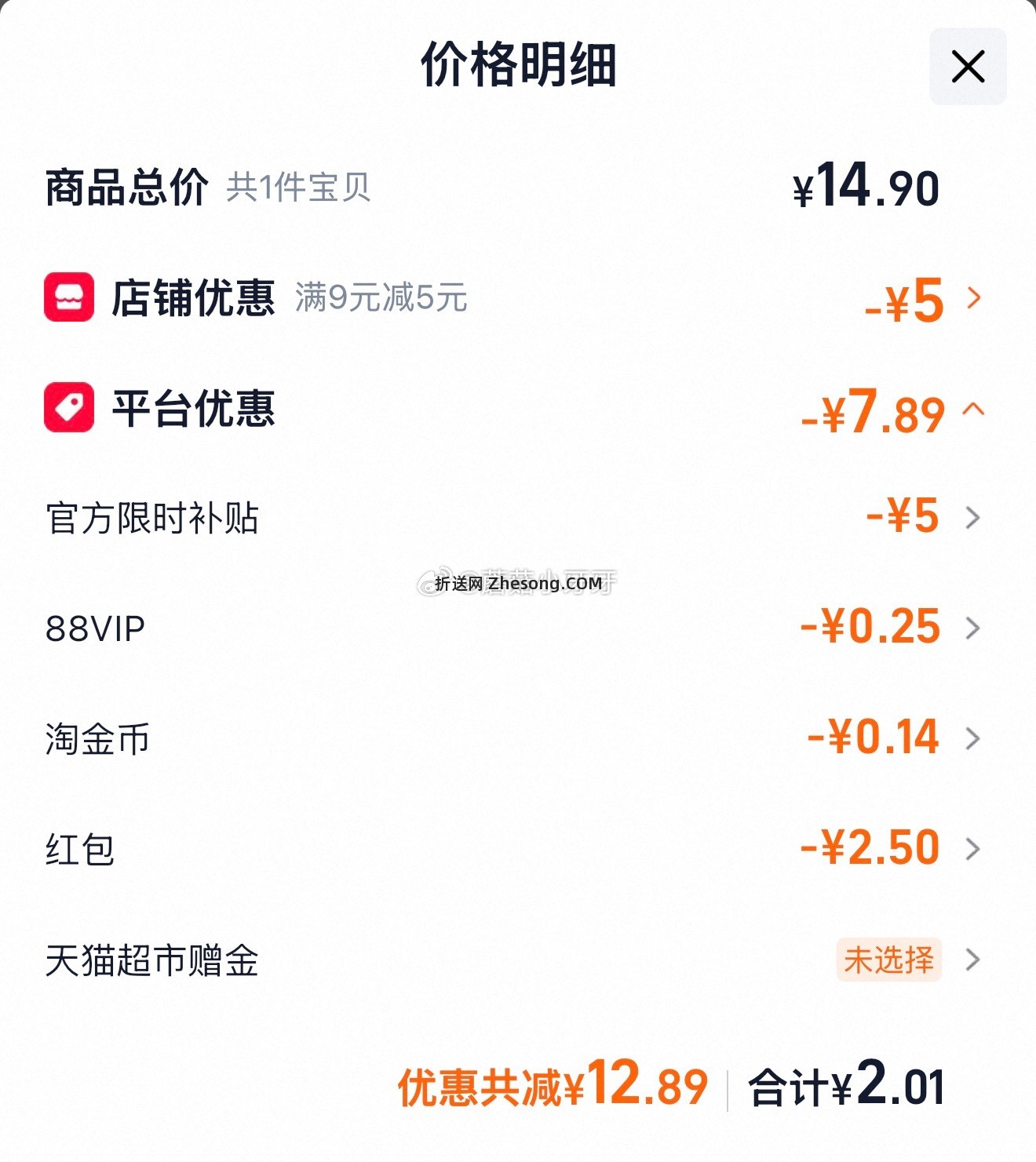
Task: Tap the tag symbol beside 平台优惠
Action: click(x=67, y=410)
